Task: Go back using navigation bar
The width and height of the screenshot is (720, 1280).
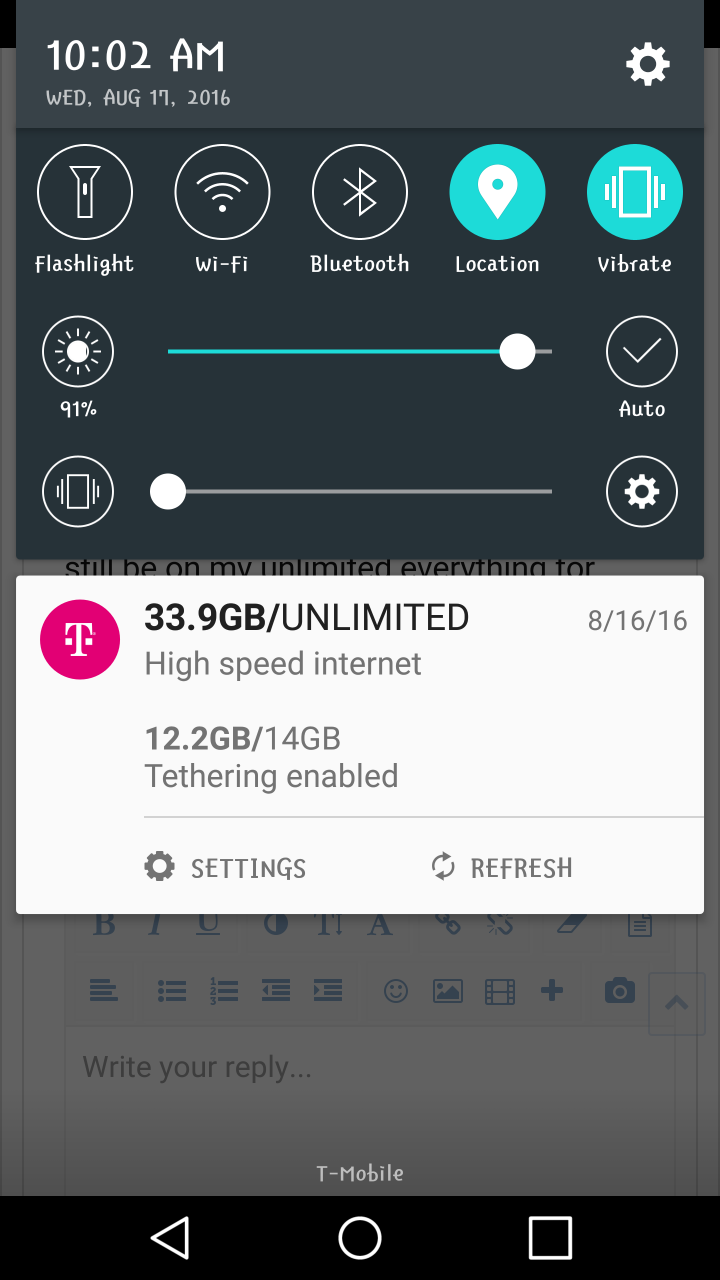Action: 170,1238
